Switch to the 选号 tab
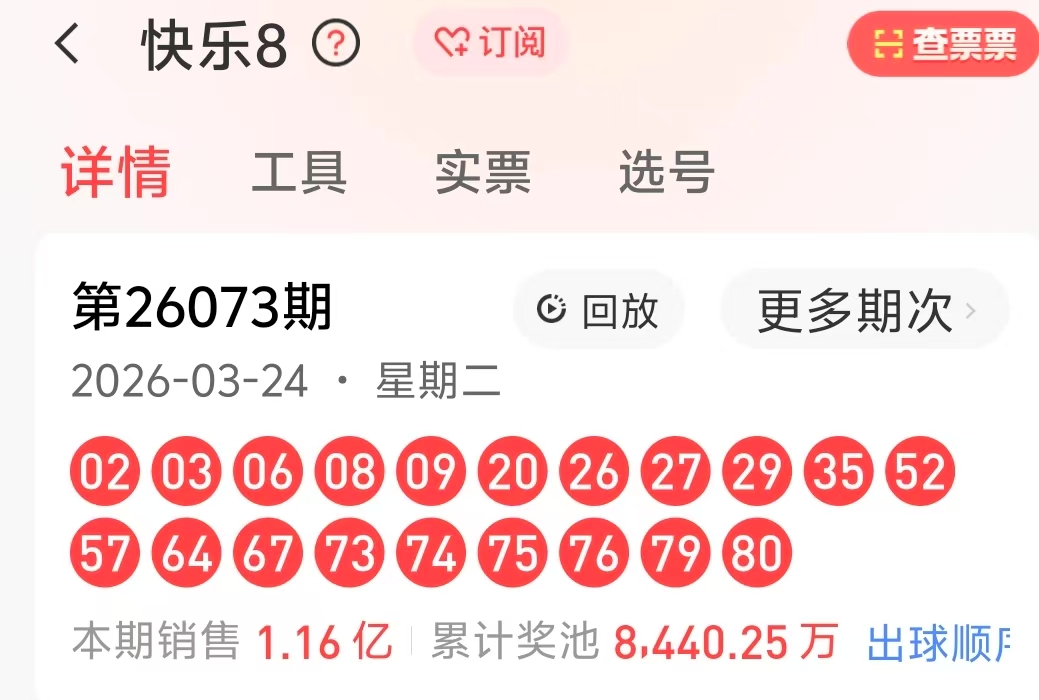The width and height of the screenshot is (1039, 700). 666,172
